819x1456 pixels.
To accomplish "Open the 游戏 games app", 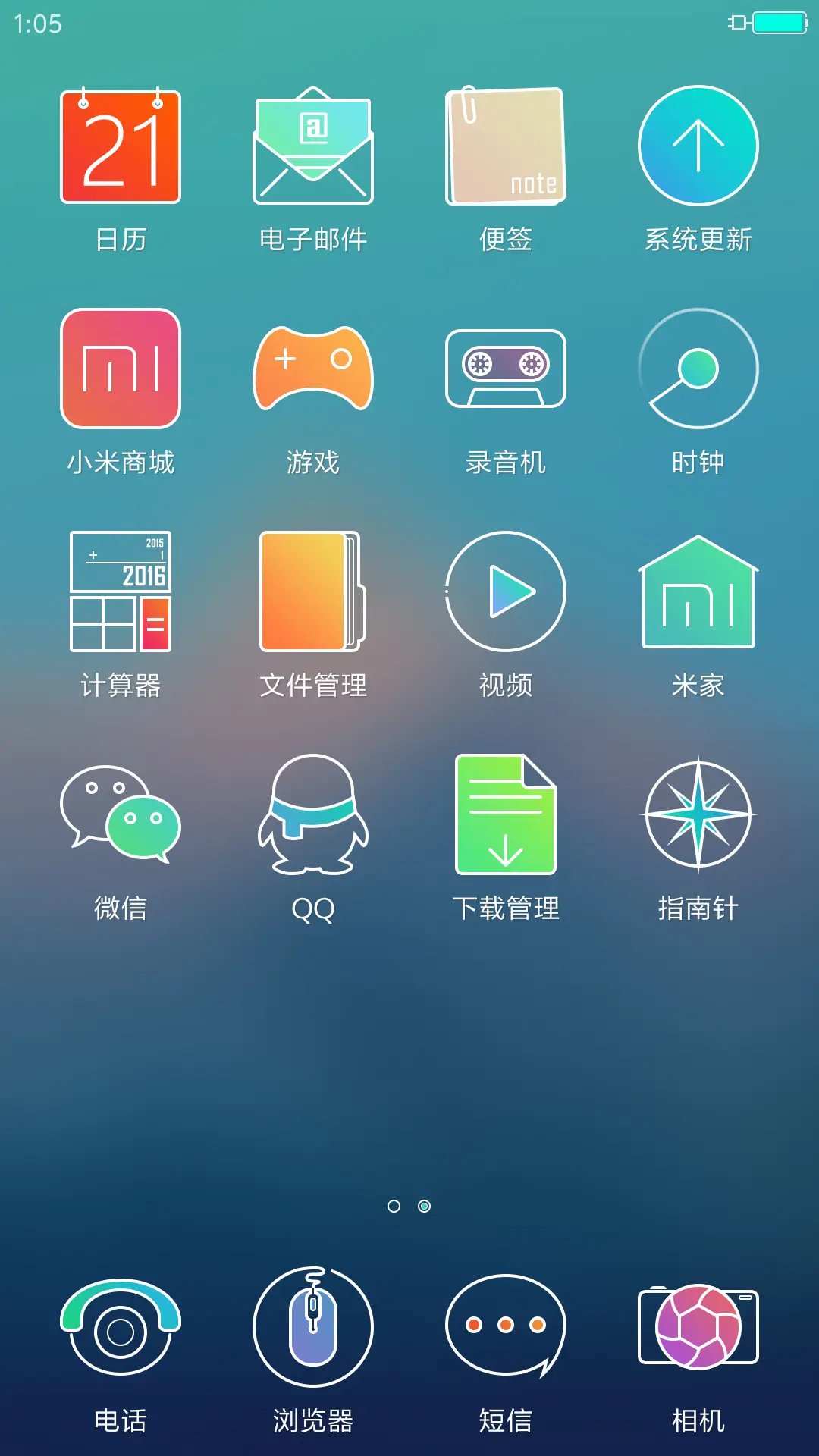I will point(313,369).
